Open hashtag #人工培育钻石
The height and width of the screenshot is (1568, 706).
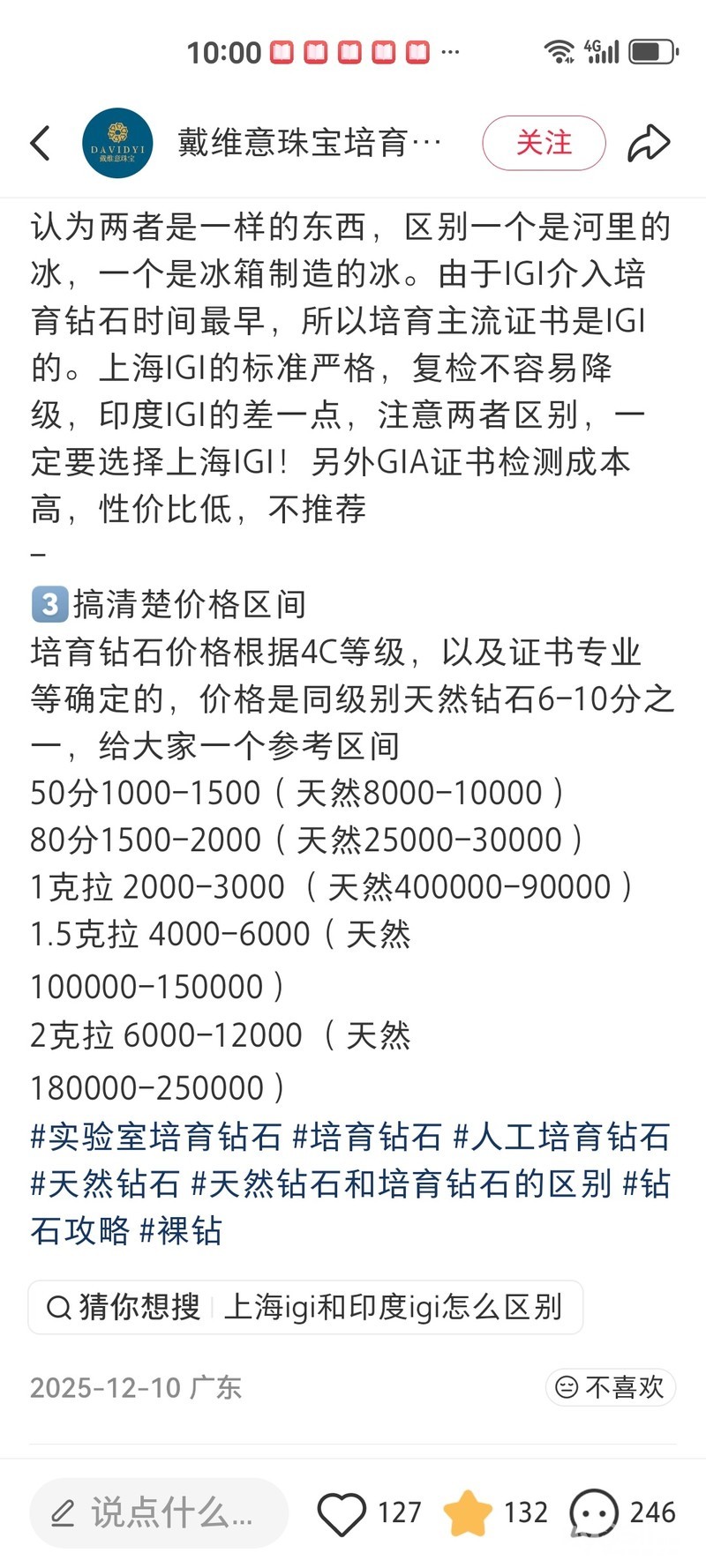[x=562, y=1137]
